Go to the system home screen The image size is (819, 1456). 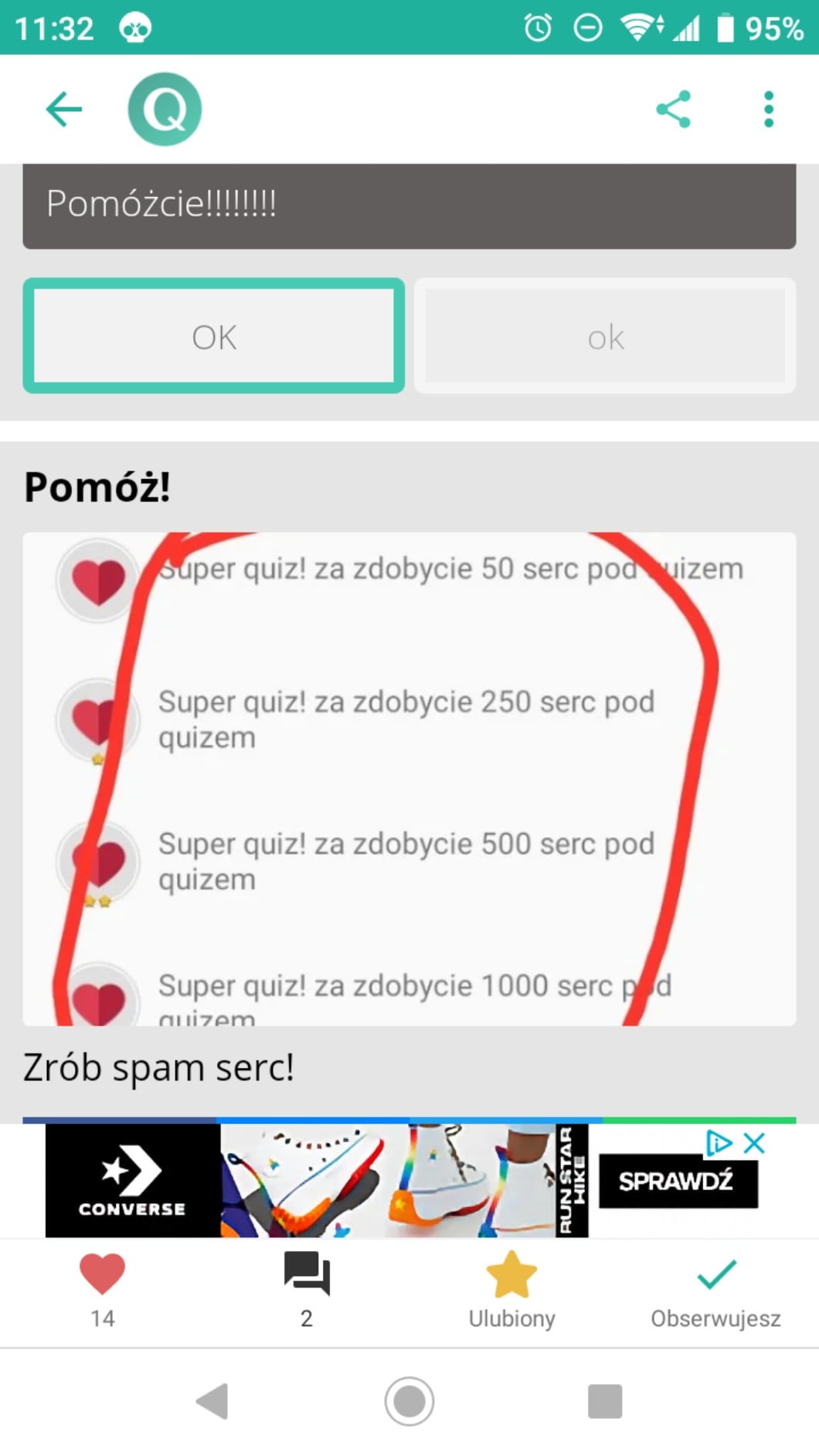tap(409, 1401)
